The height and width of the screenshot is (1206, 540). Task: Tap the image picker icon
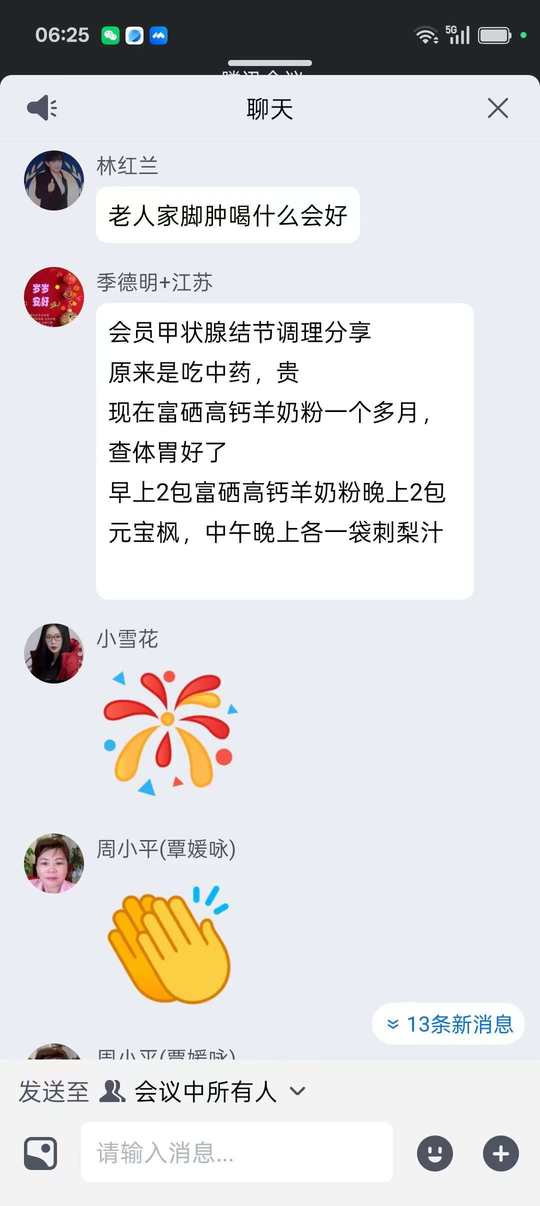(x=41, y=1153)
